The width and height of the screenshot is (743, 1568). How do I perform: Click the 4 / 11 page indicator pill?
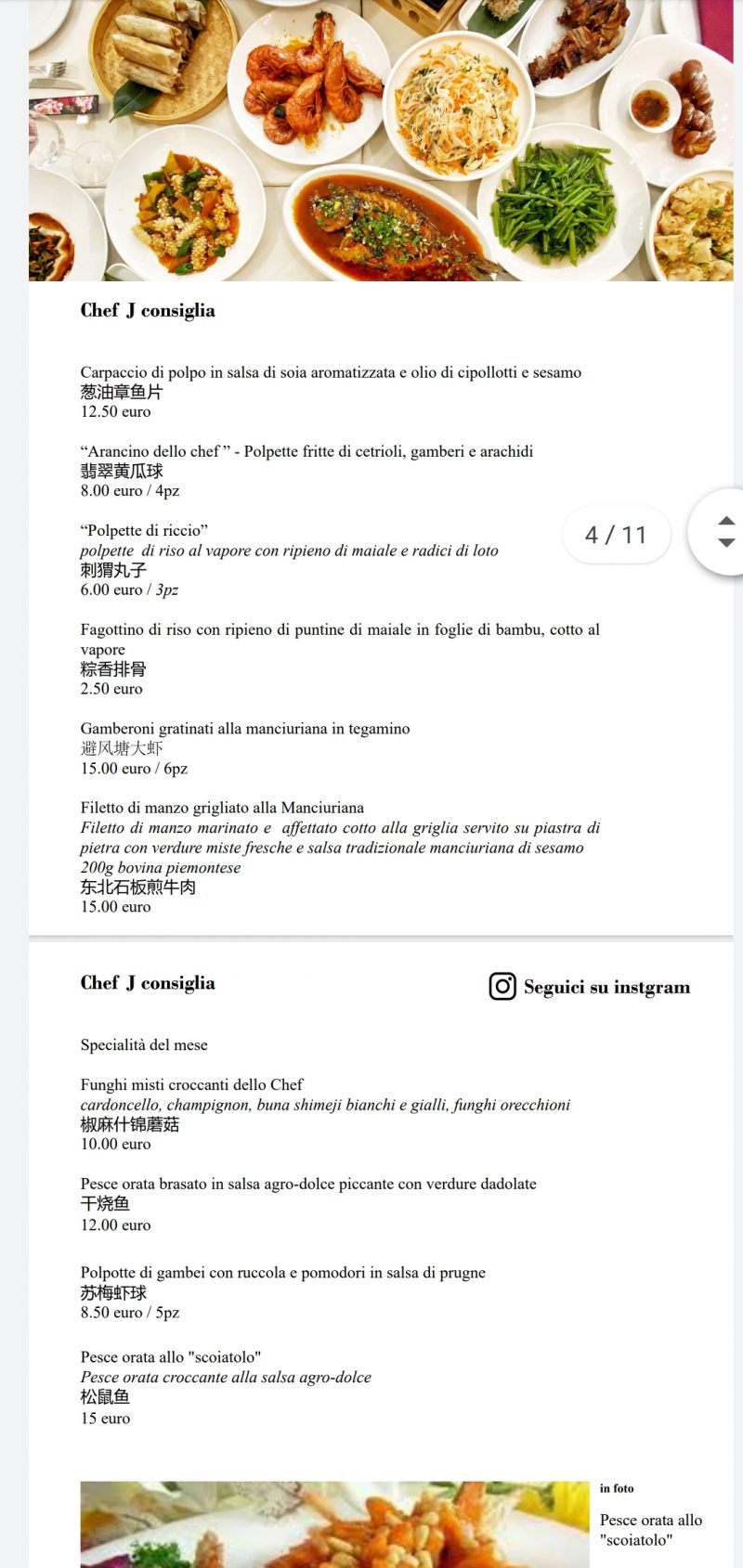click(616, 534)
